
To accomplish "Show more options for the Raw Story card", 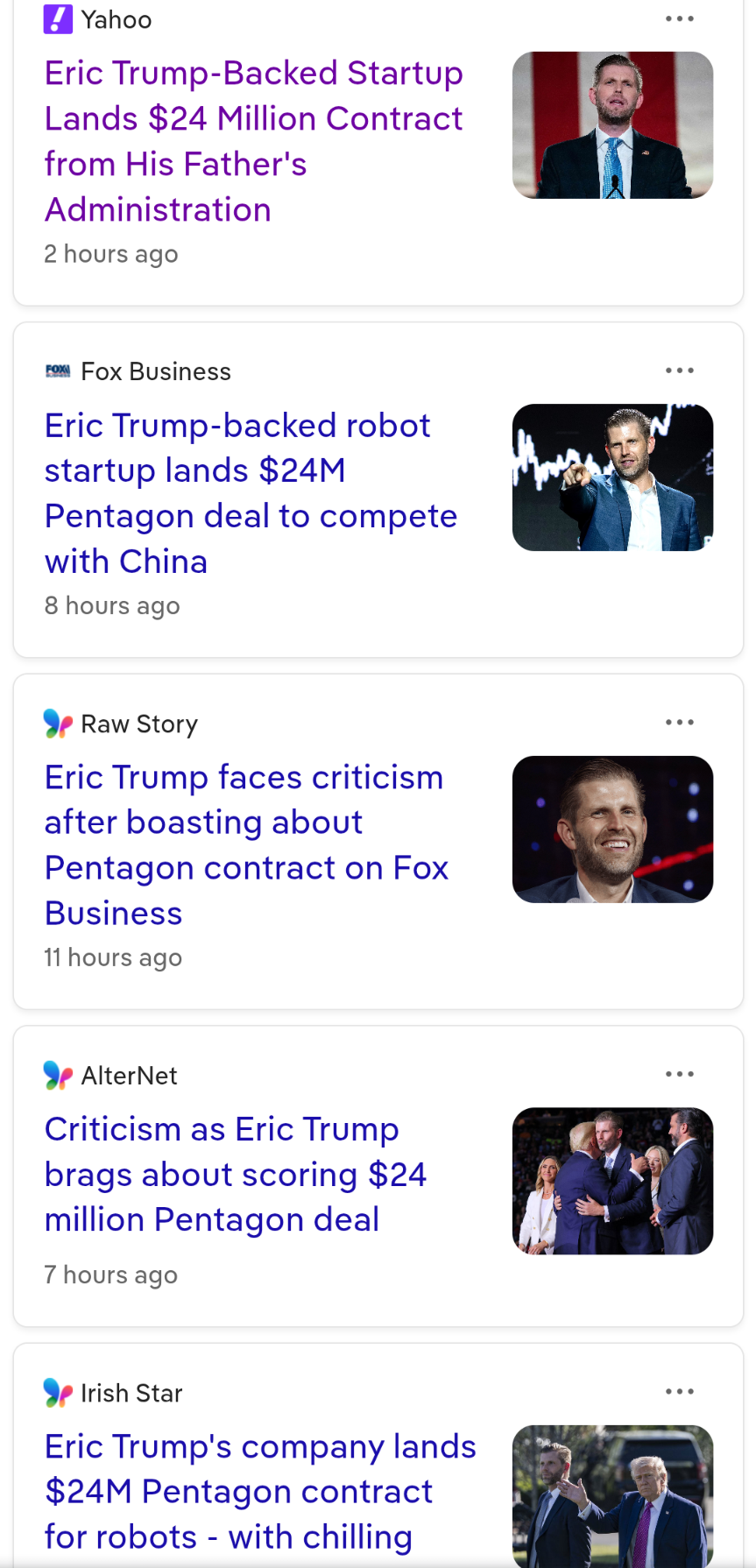I will click(679, 723).
